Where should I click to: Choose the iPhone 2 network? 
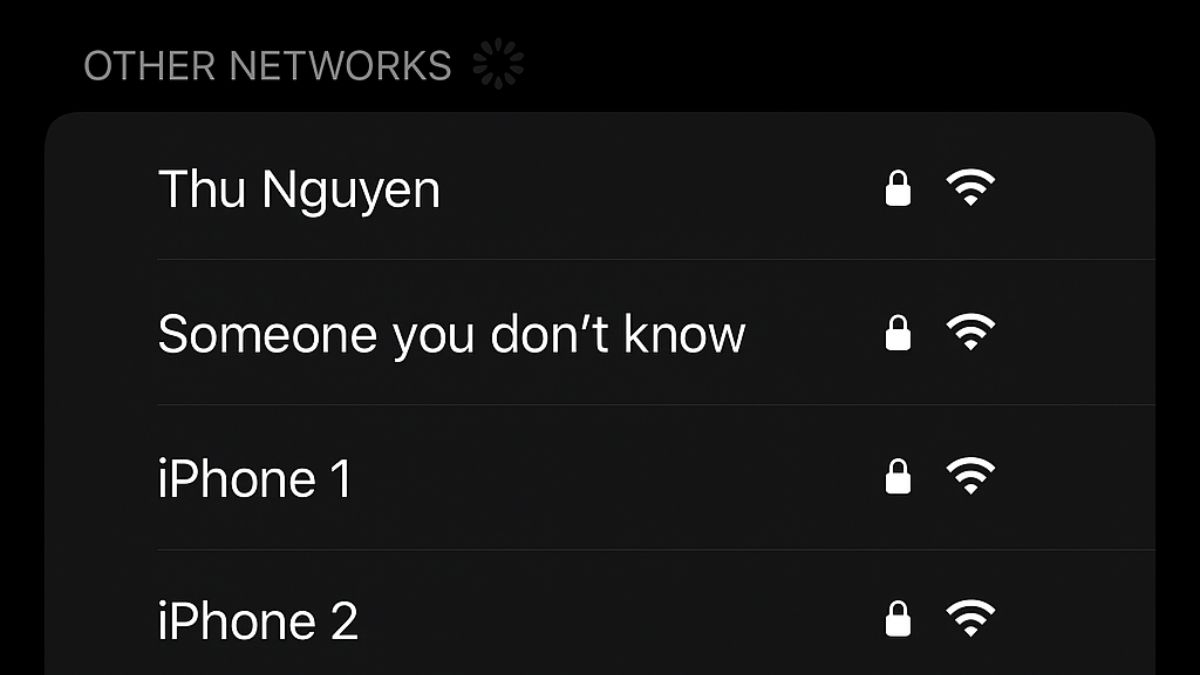(x=258, y=621)
